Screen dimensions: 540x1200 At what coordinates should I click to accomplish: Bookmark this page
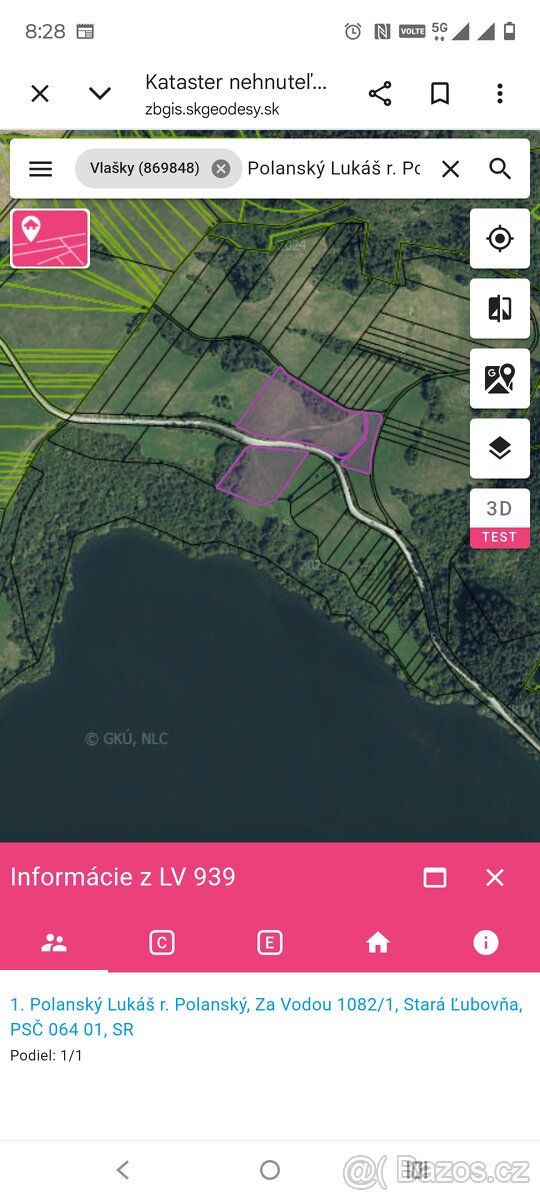pos(440,94)
